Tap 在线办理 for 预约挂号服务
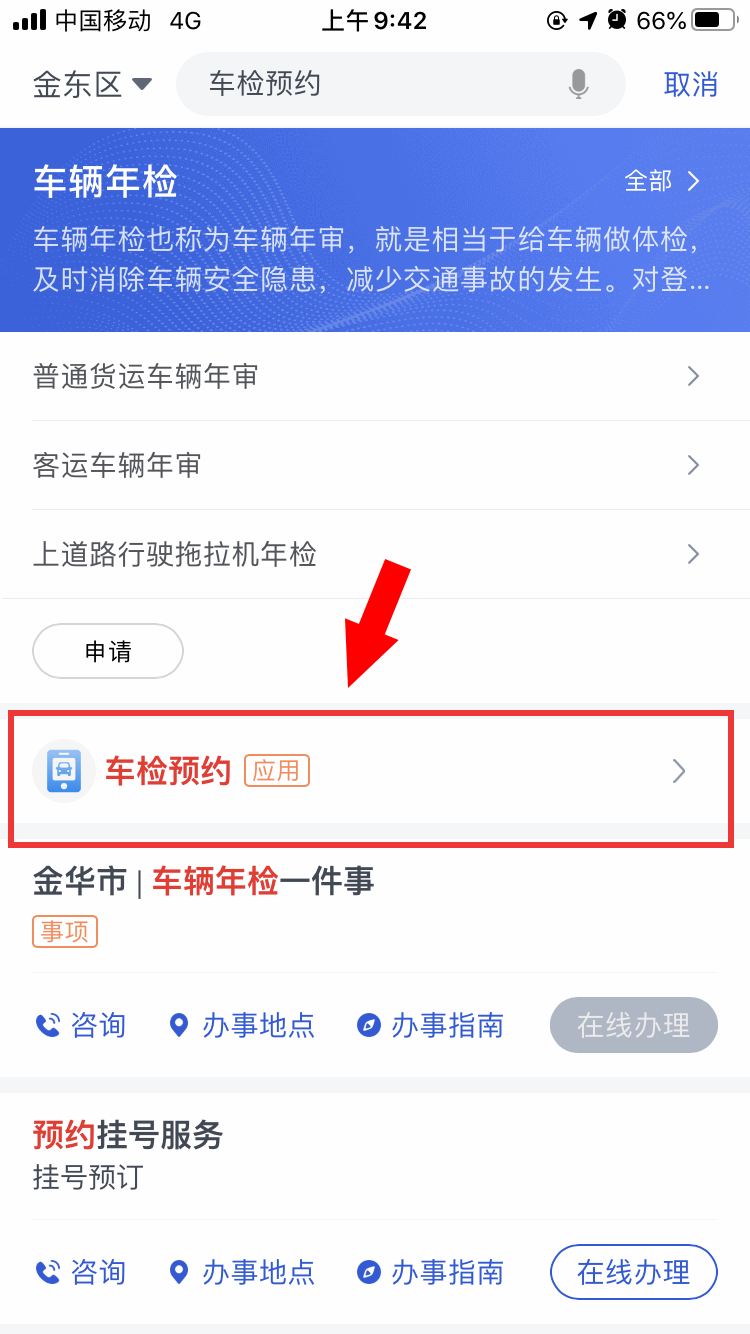 coord(633,1272)
